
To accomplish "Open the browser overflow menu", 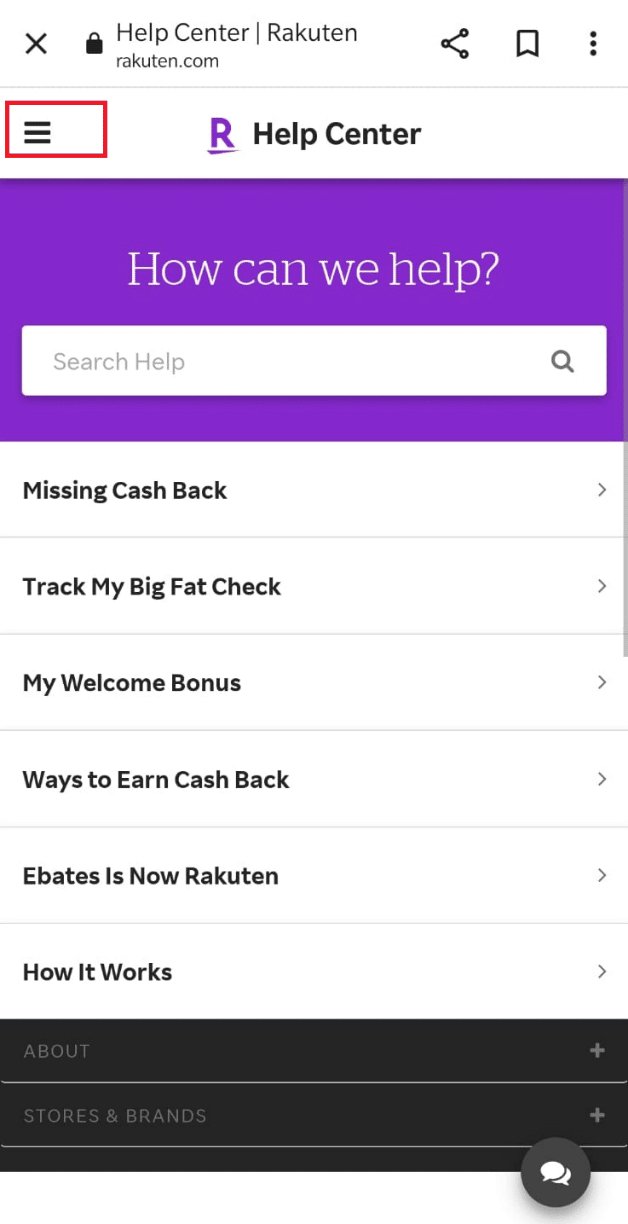I will pyautogui.click(x=593, y=44).
